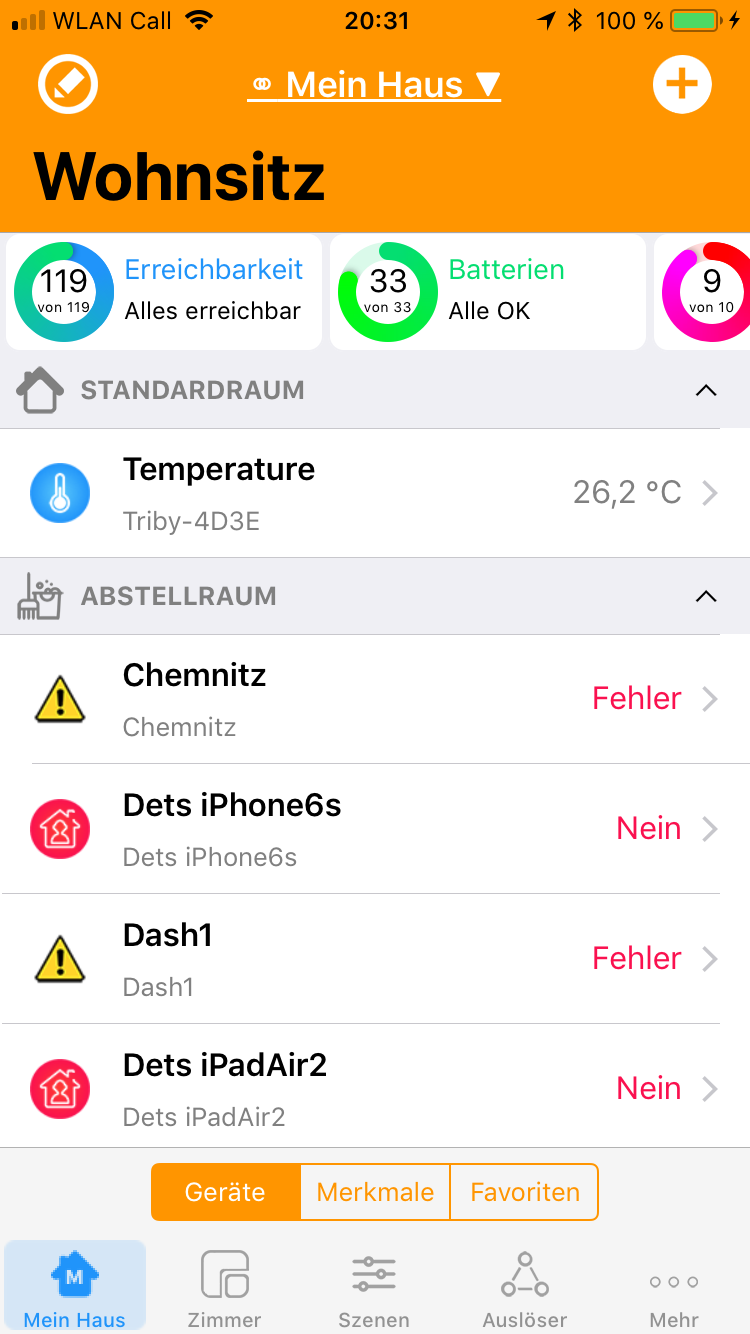Add a new item with plus
Screen dimensions: 750x1334
coord(682,85)
